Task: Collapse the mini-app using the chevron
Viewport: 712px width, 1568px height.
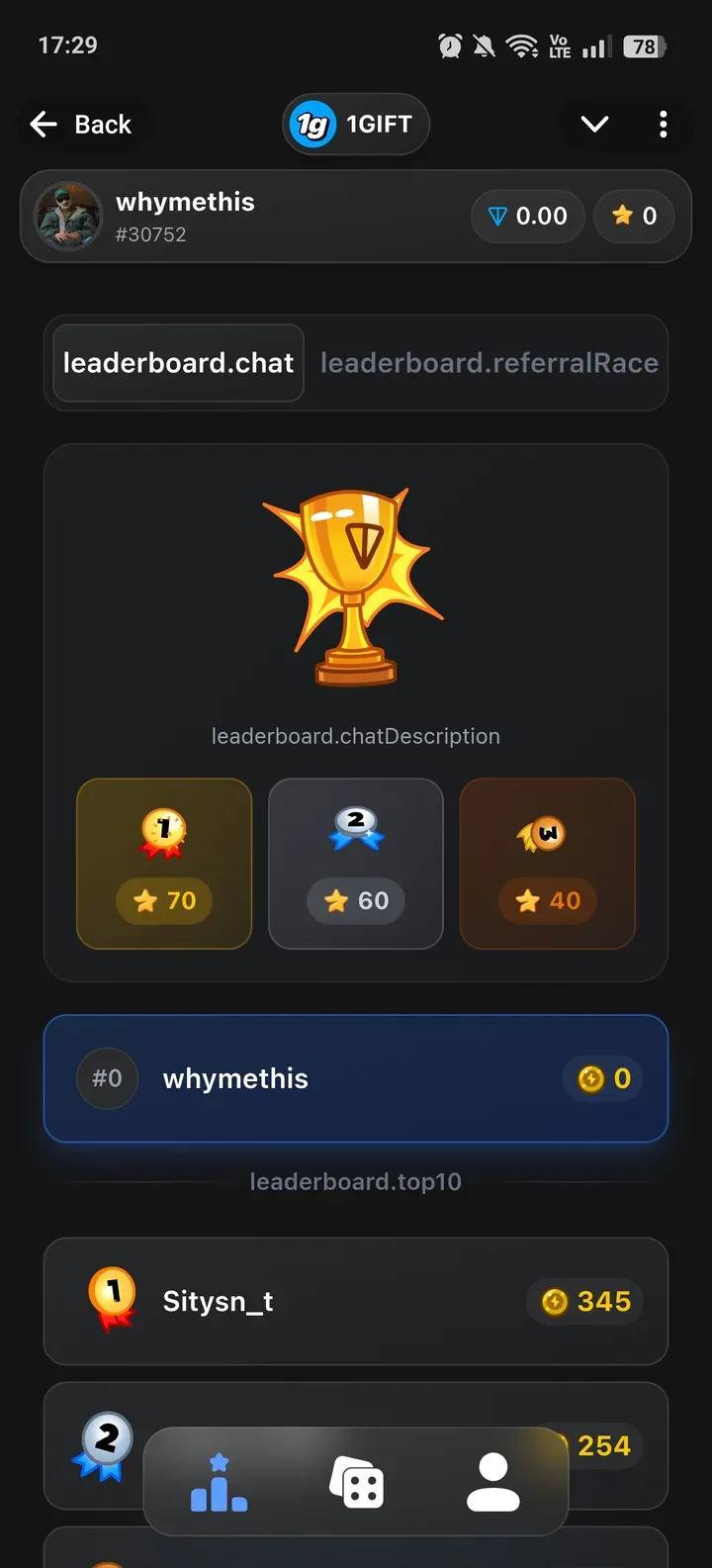Action: (x=594, y=124)
